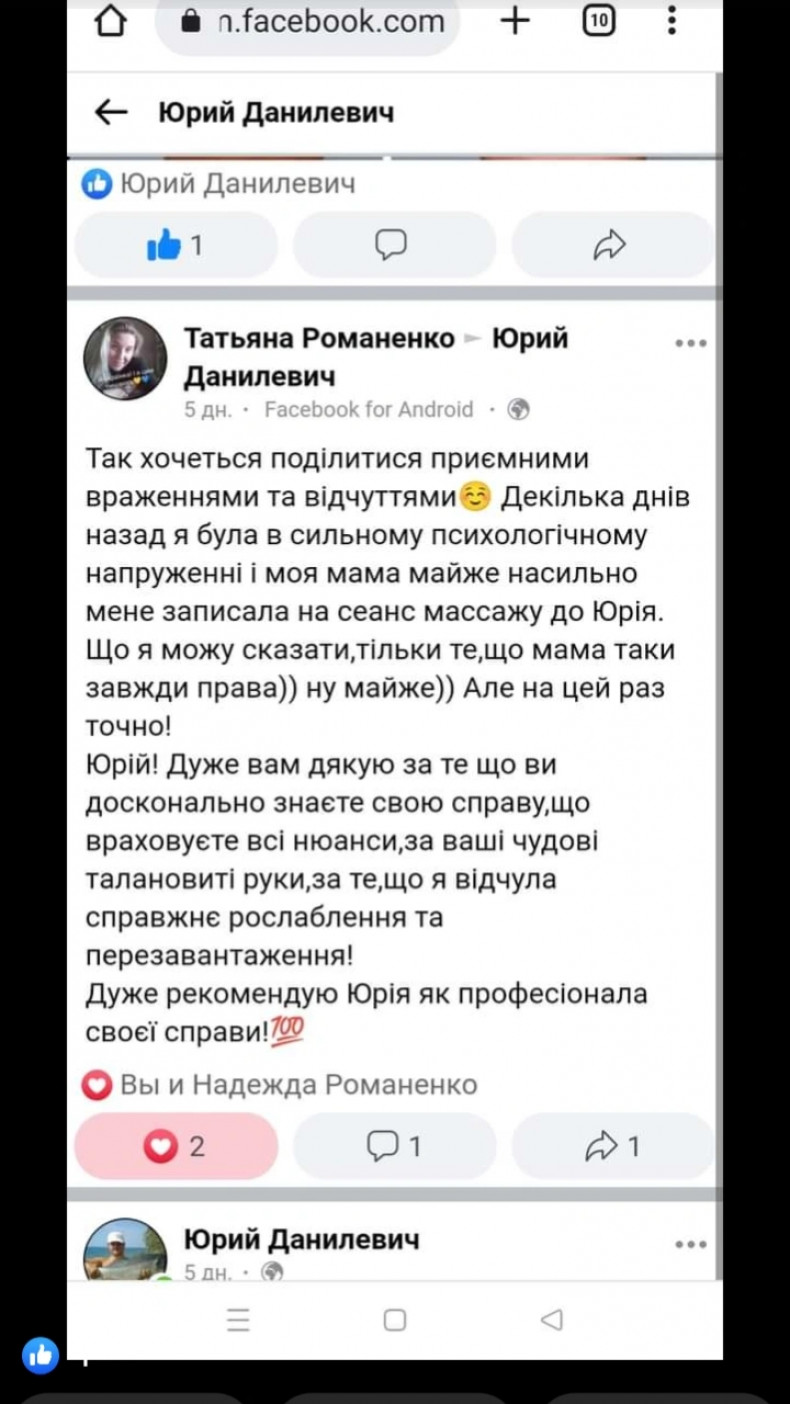
Task: Open Татьяна Романенко's profile picture
Action: tap(125, 358)
